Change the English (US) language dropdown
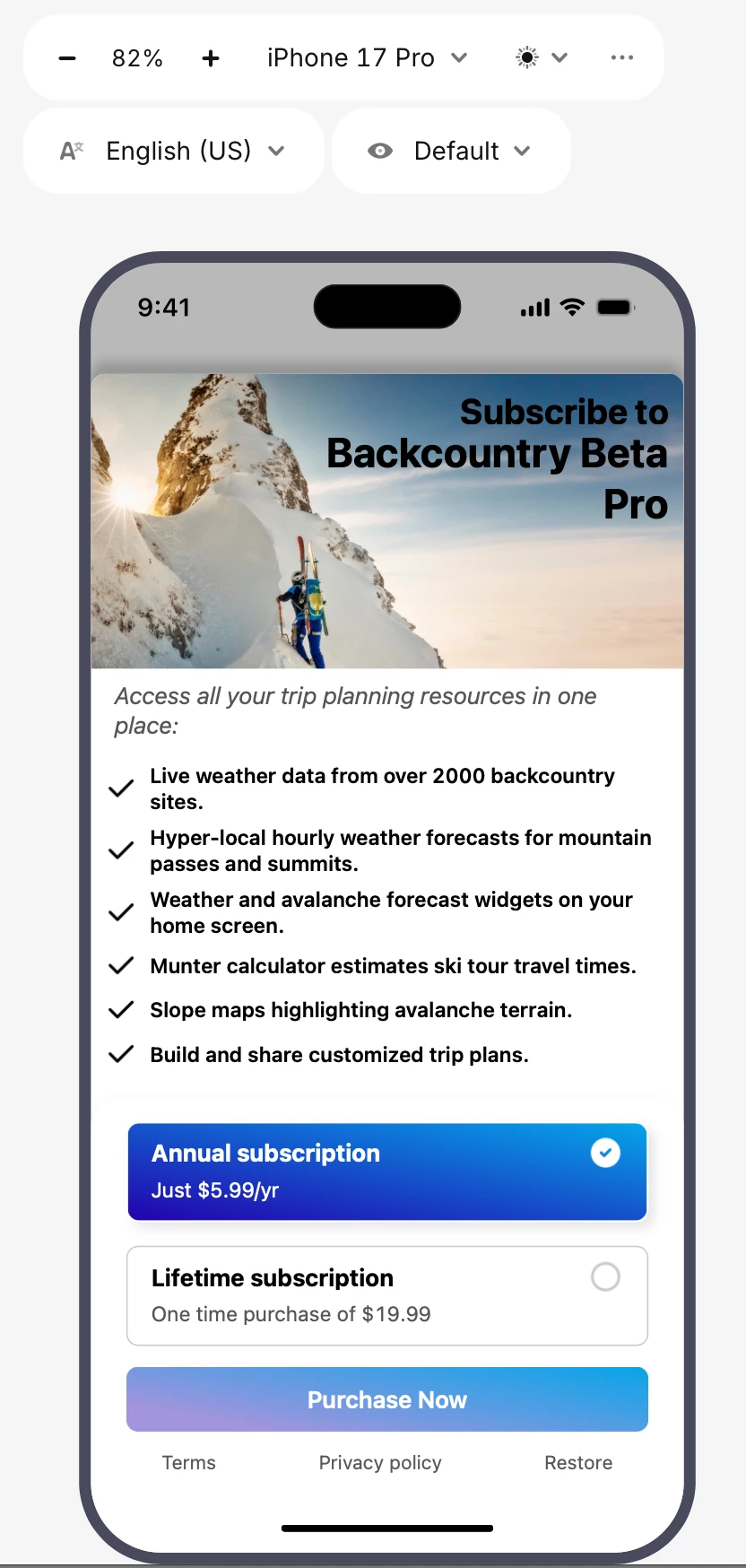The height and width of the screenshot is (1568, 746). point(173,151)
